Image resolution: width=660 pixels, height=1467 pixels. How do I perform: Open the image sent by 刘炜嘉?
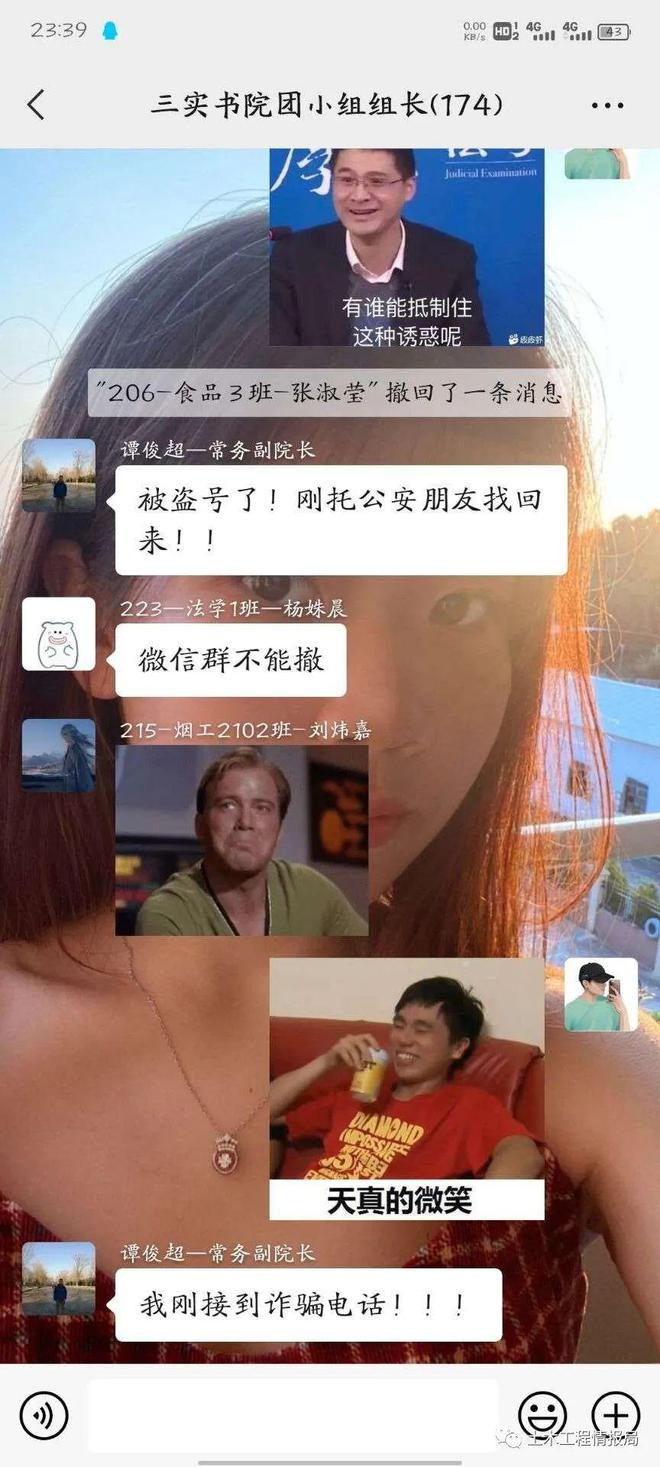coord(241,840)
